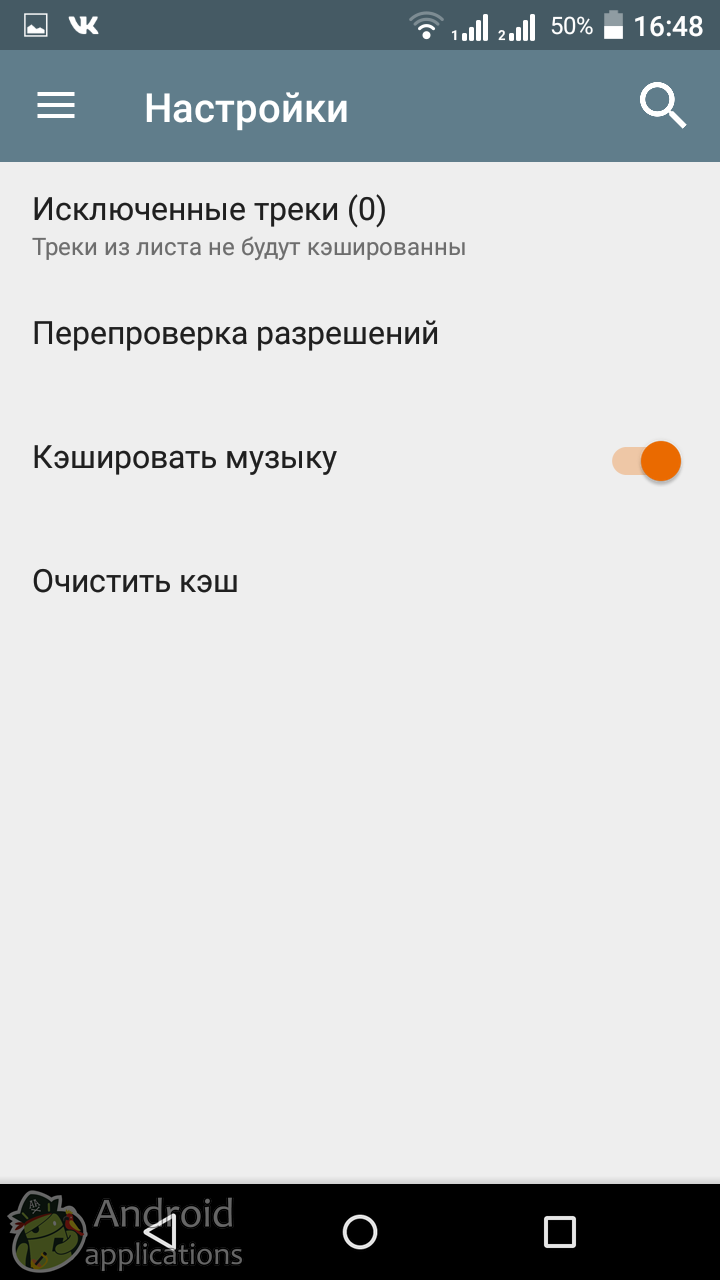Viewport: 720px width, 1280px height.
Task: Choose Очистить кэш option
Action: [360, 581]
